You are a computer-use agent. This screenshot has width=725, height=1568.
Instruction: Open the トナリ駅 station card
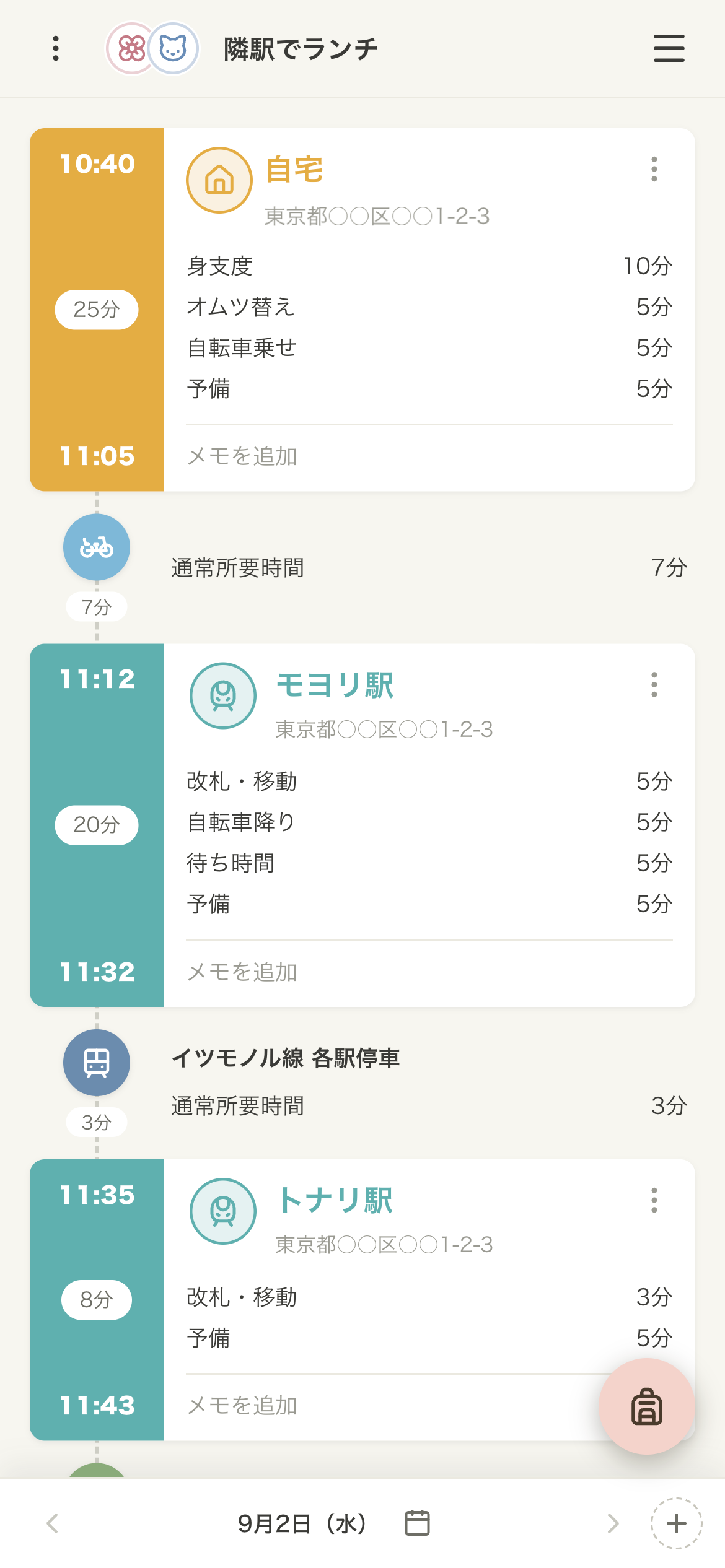[x=362, y=1300]
